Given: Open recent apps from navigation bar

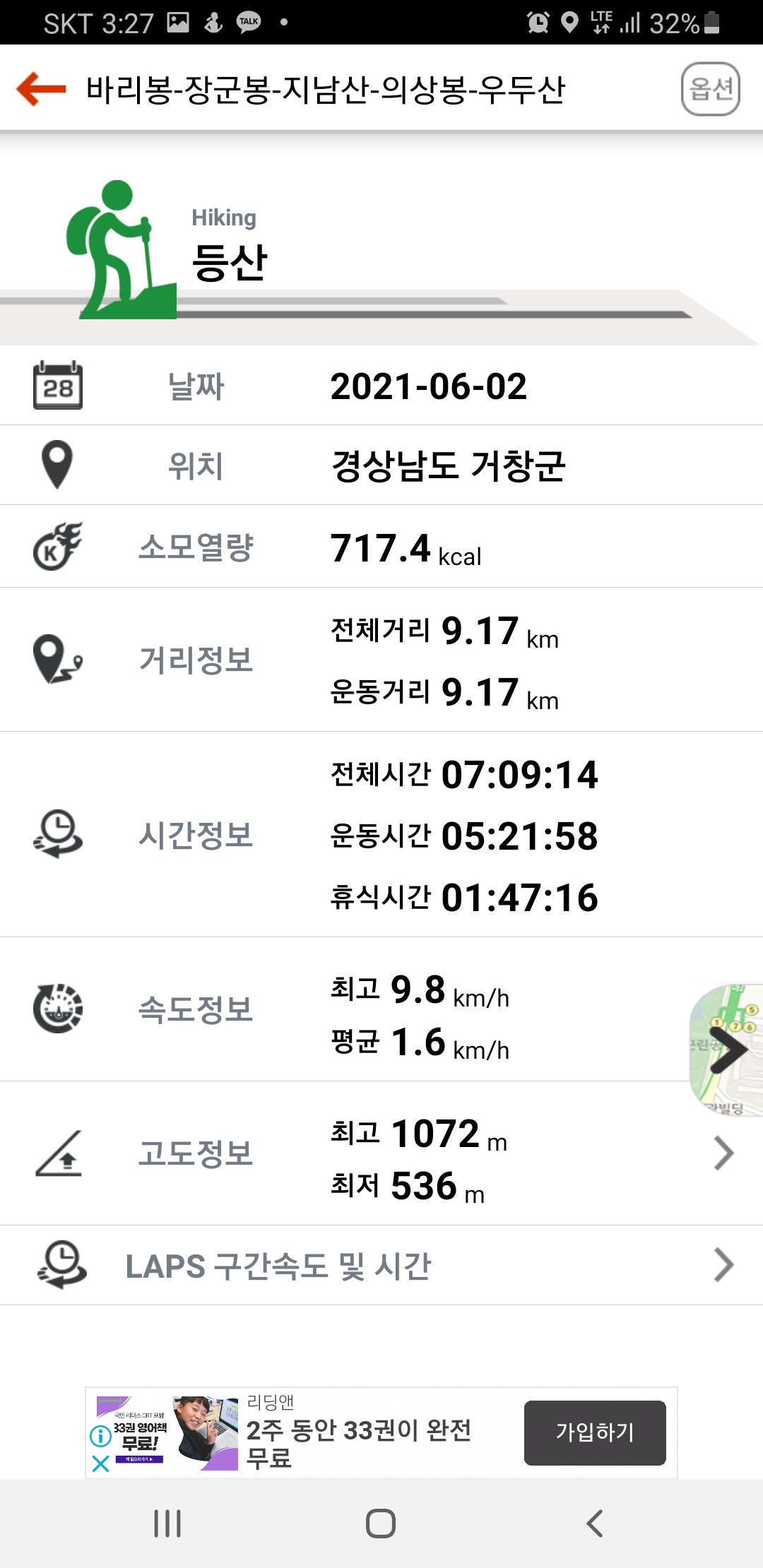Looking at the screenshot, I should coord(167,1524).
